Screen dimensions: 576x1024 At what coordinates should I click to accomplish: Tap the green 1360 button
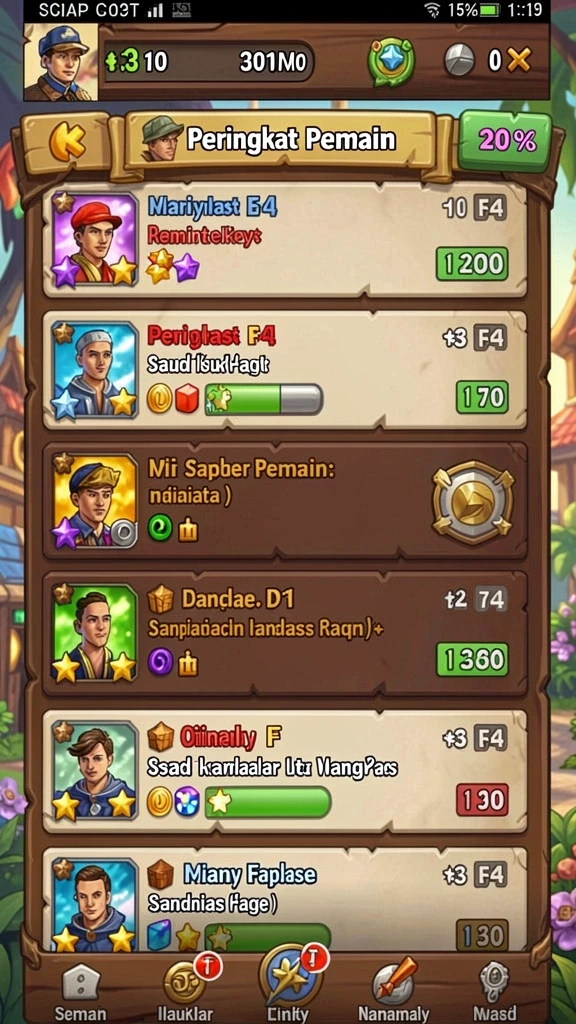(x=472, y=660)
